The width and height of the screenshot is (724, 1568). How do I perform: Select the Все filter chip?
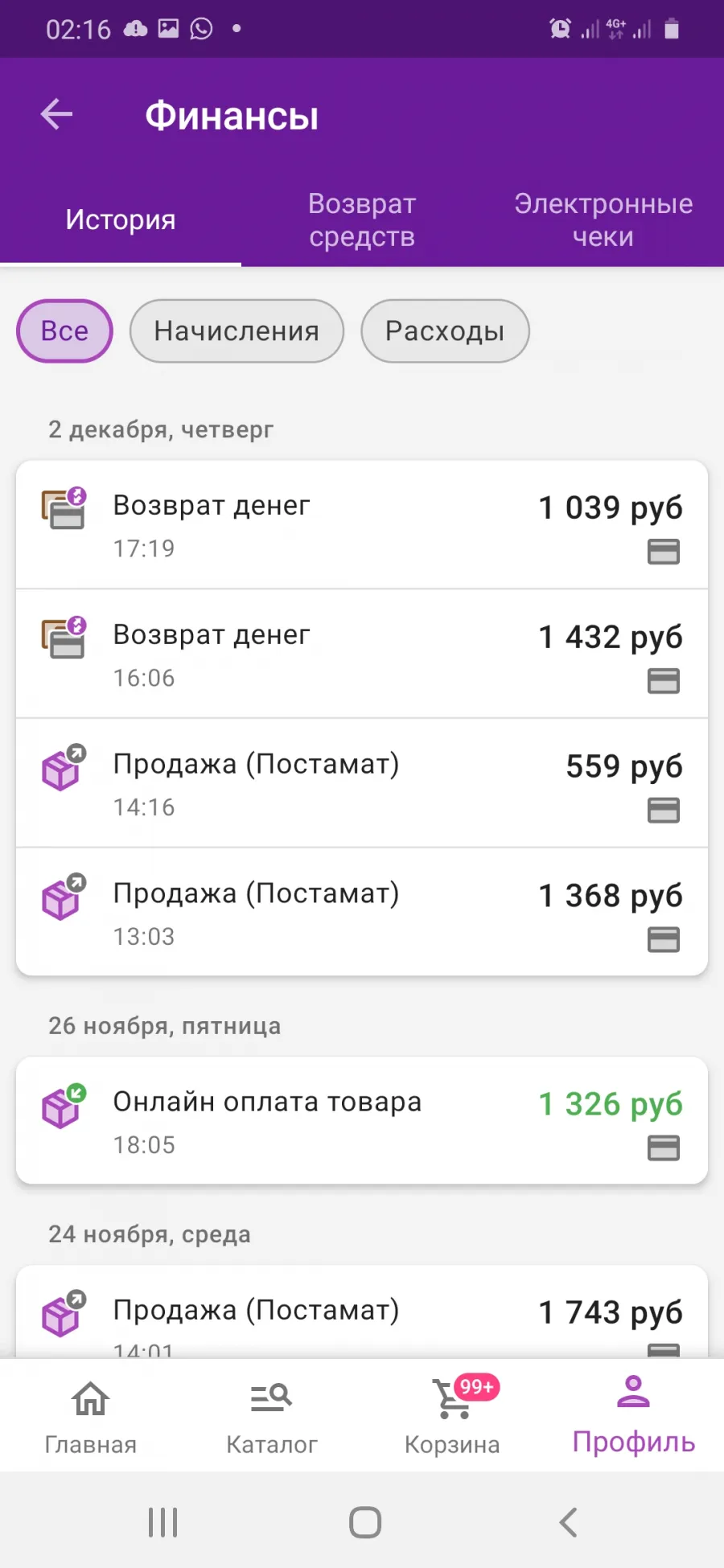click(64, 331)
